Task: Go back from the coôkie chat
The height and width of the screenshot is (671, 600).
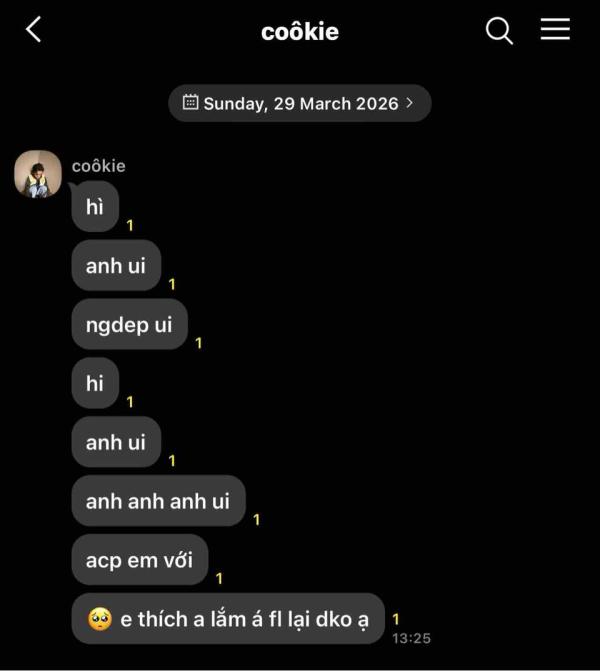Action: pos(33,30)
